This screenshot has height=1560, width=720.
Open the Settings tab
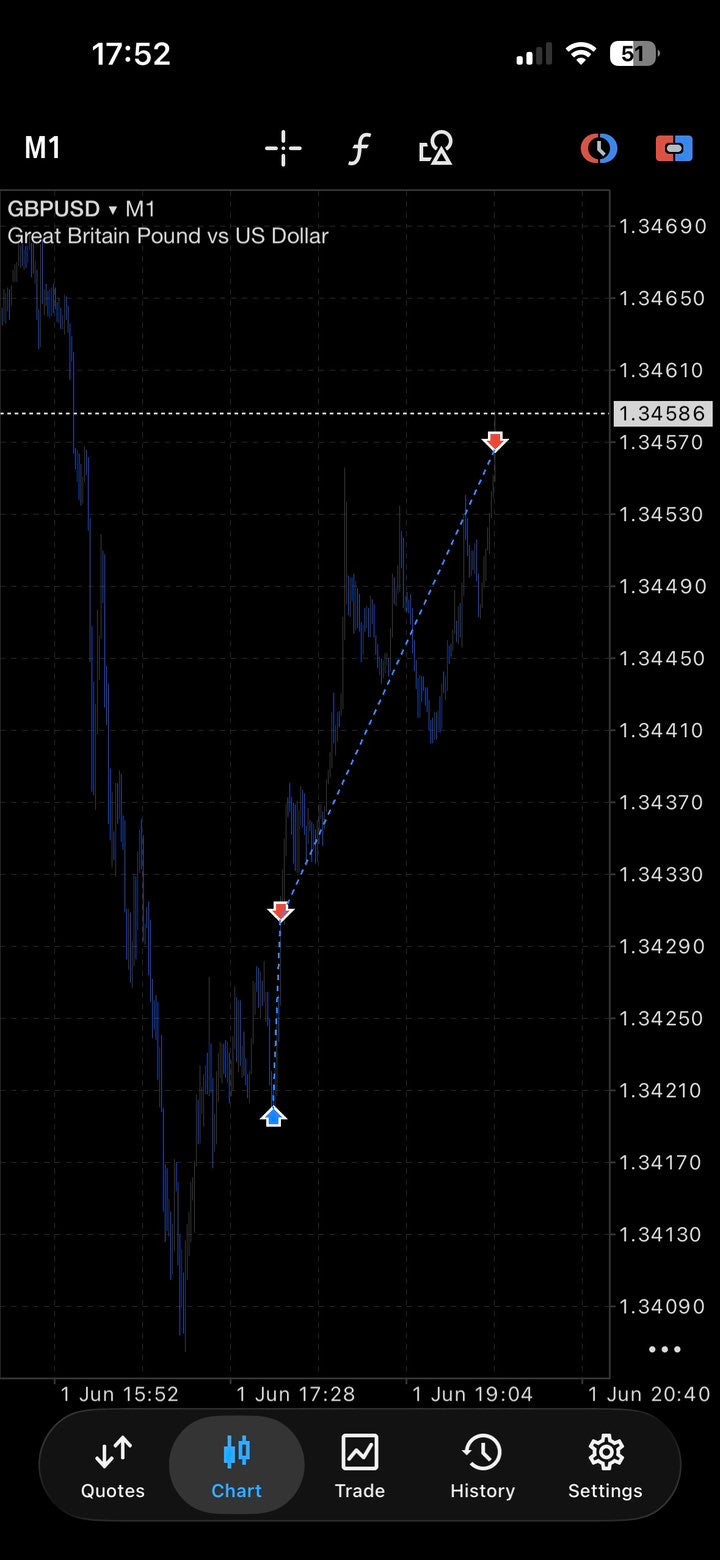click(605, 1465)
